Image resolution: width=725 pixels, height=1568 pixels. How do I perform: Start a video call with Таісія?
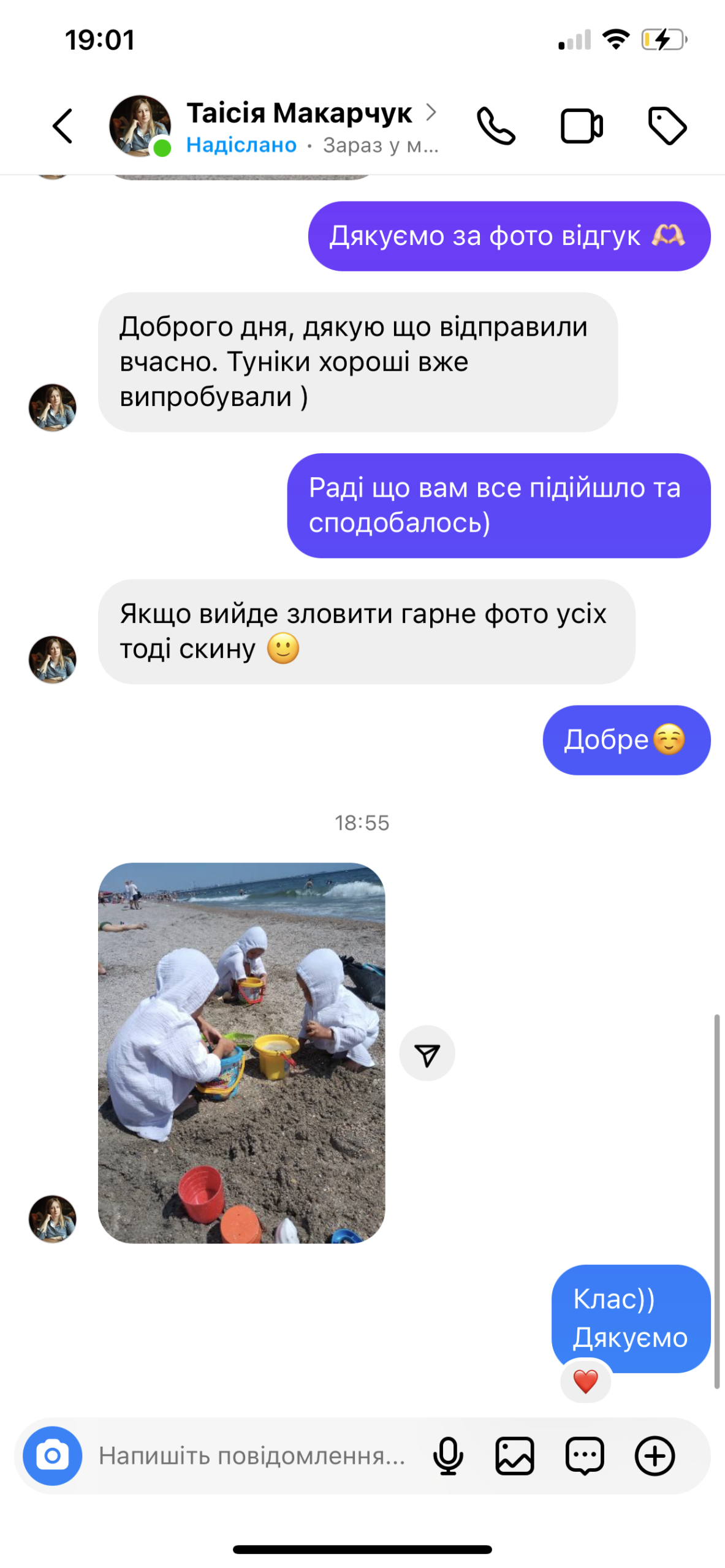[x=582, y=126]
